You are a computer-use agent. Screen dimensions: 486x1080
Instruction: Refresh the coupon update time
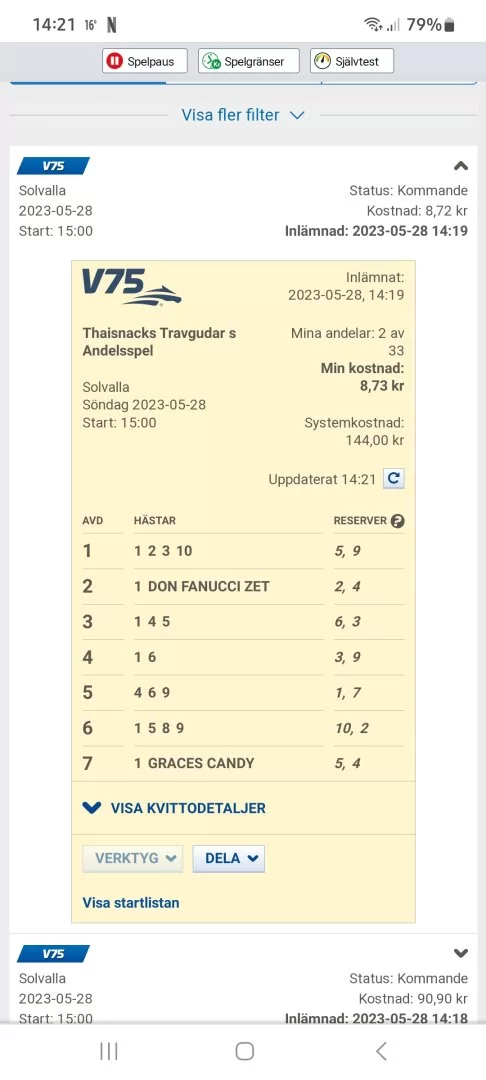point(393,479)
